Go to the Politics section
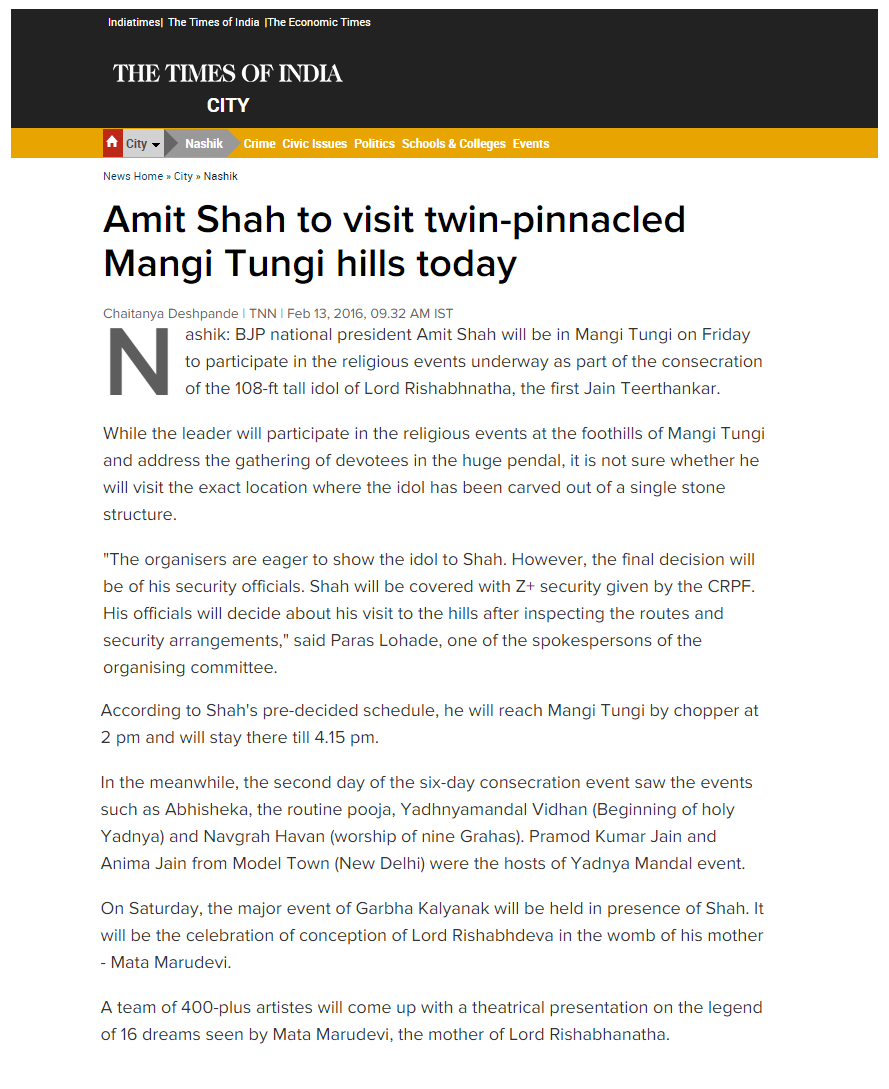 374,144
